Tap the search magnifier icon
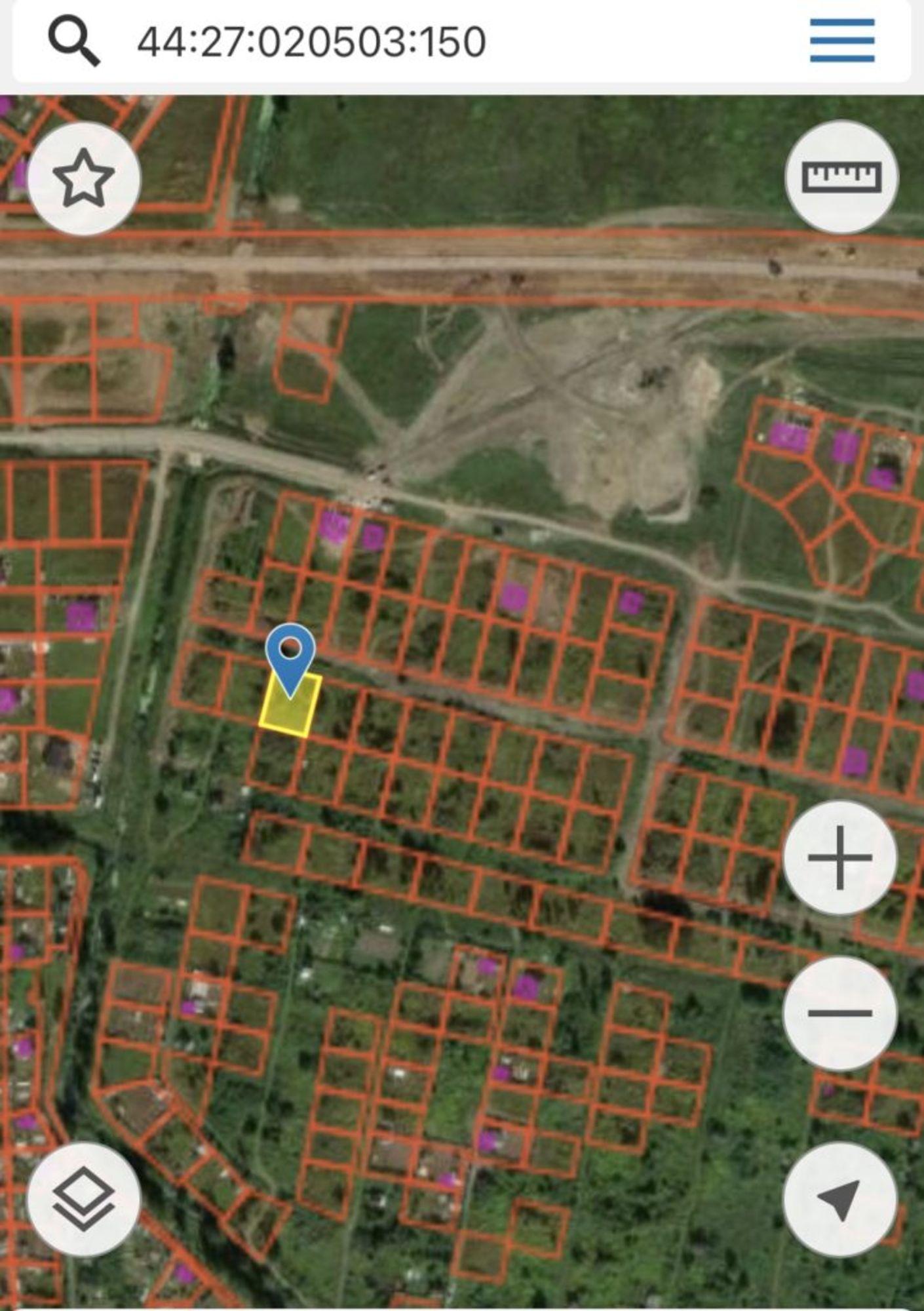This screenshot has height=1311, width=924. pyautogui.click(x=74, y=42)
